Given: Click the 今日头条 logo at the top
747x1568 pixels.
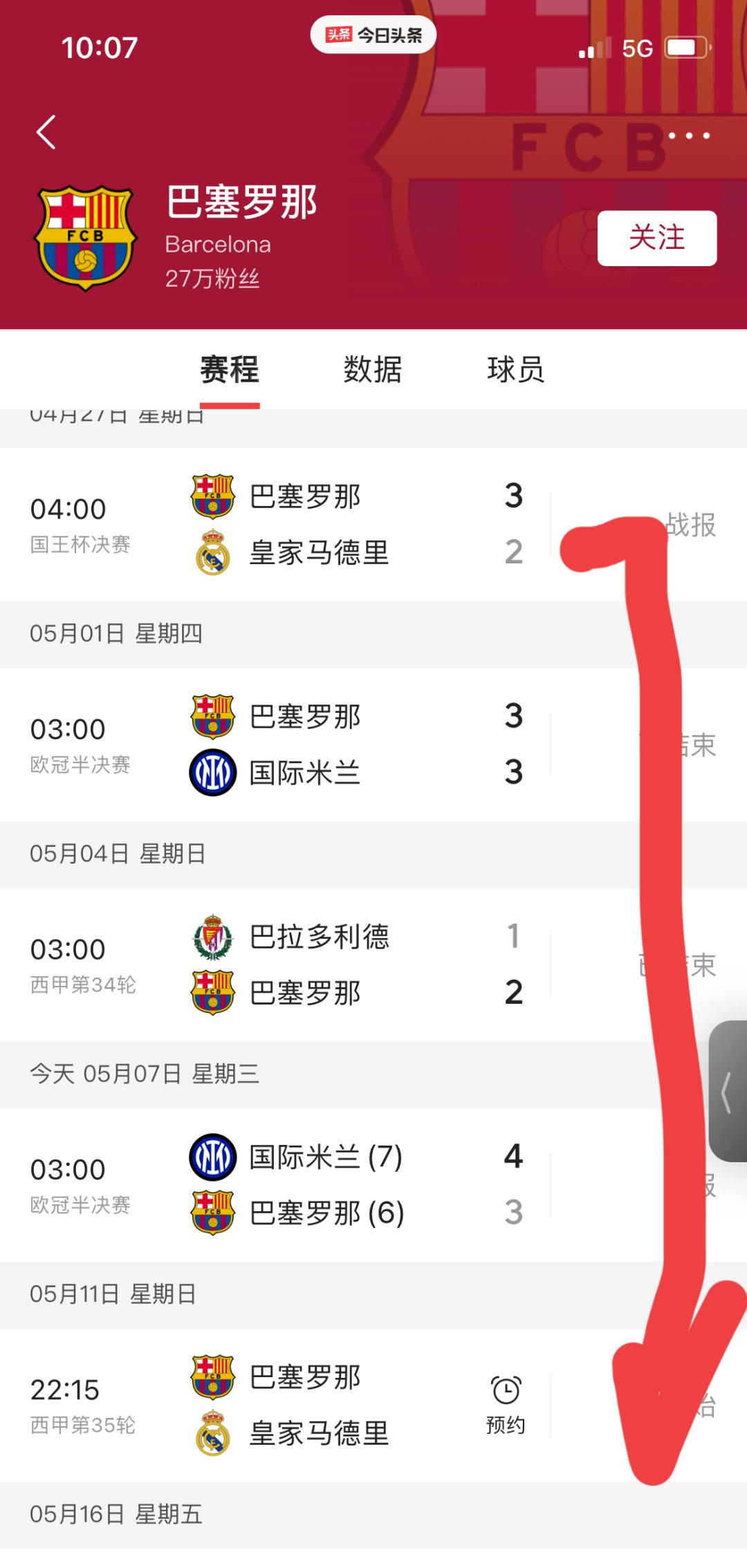Looking at the screenshot, I should pos(373,34).
